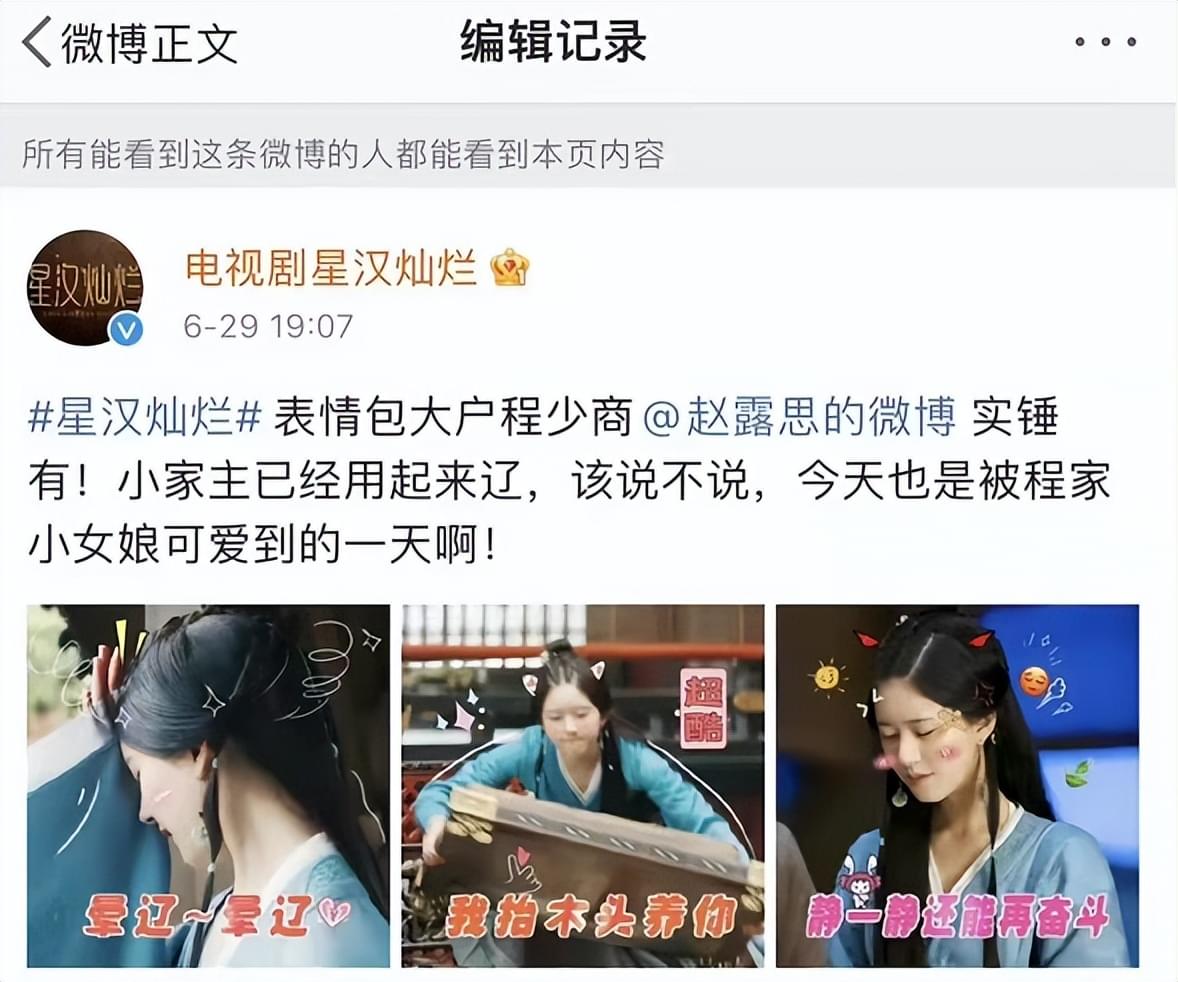Tap the 电视剧星汉灿烂 account name
1178x982 pixels.
[331, 267]
